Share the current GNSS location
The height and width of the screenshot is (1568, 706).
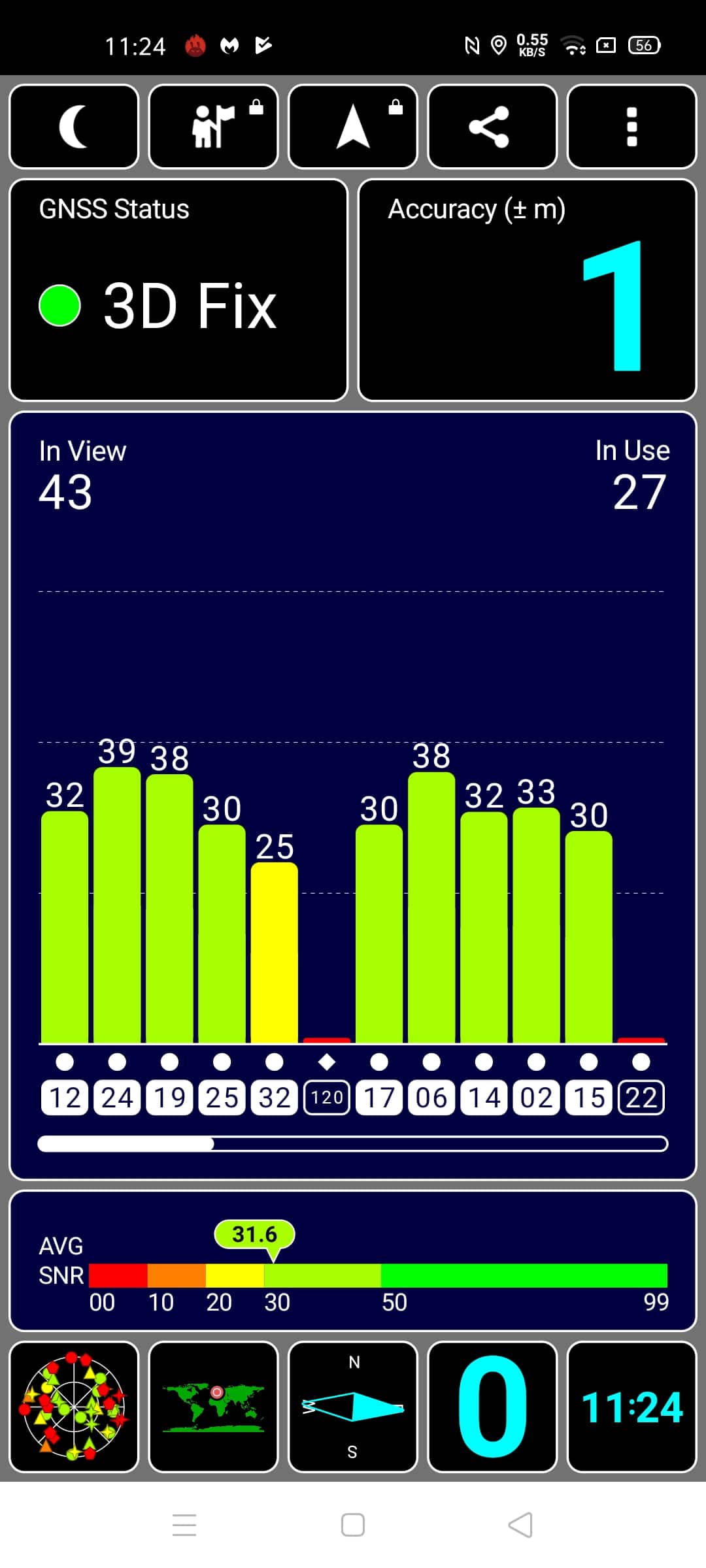(x=492, y=127)
